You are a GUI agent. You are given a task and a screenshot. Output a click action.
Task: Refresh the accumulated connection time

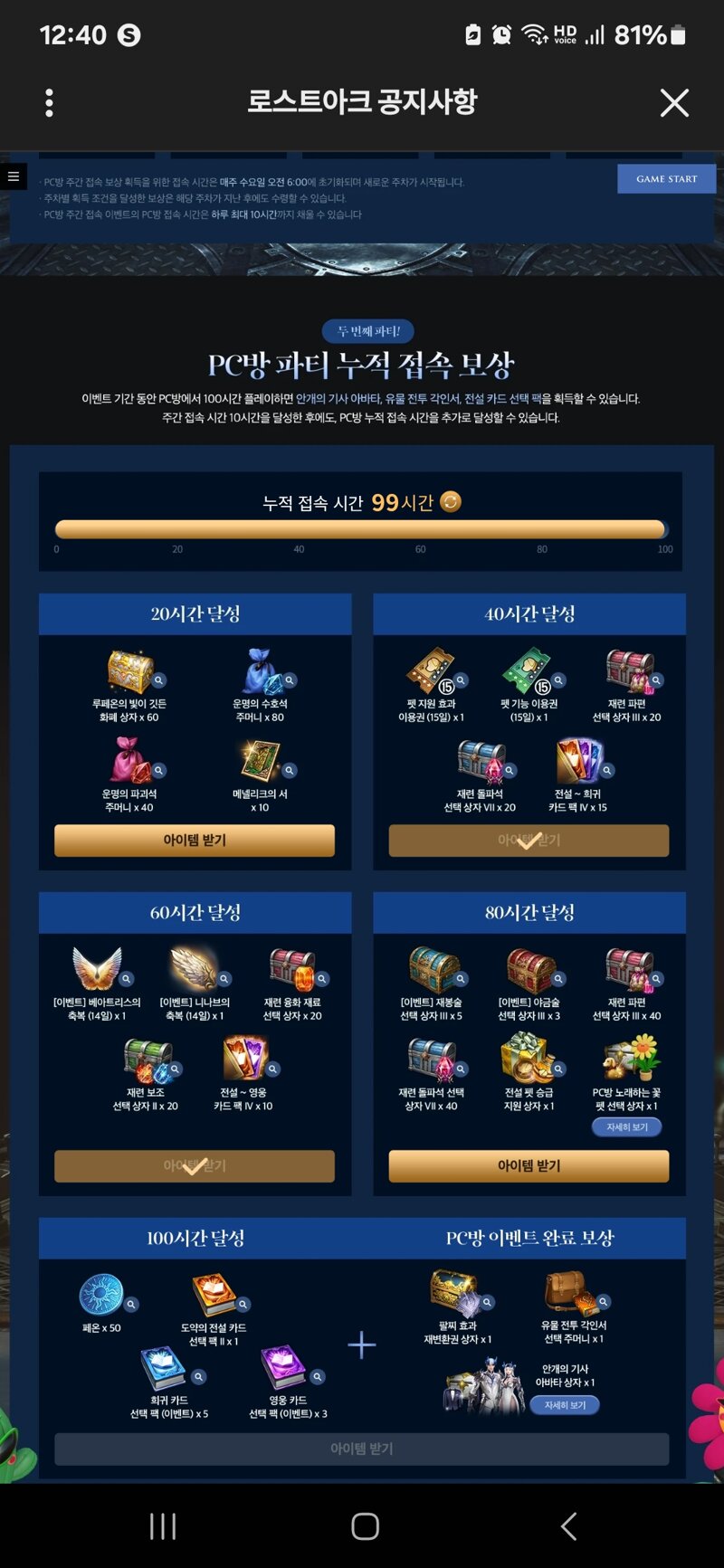(x=451, y=501)
